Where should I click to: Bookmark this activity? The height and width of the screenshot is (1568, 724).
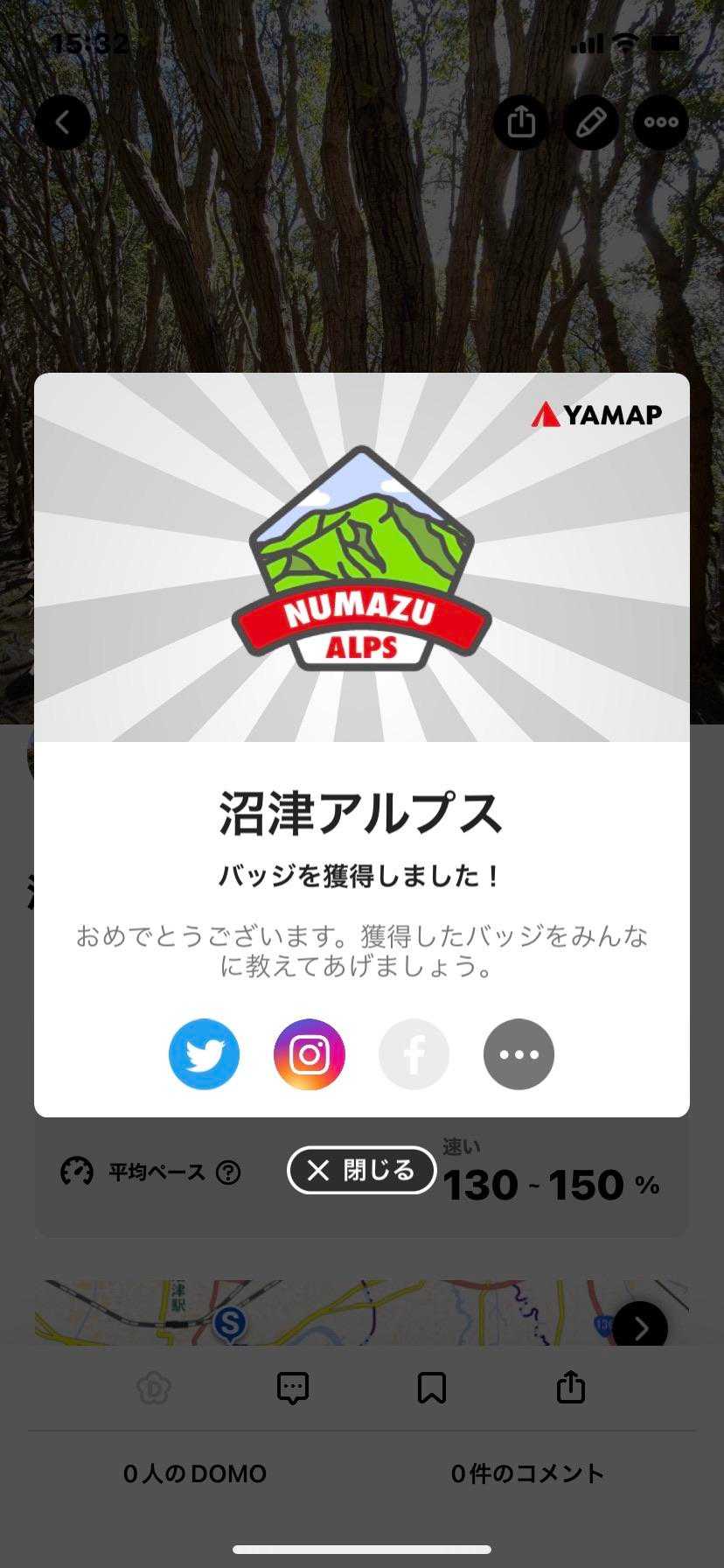[432, 1387]
